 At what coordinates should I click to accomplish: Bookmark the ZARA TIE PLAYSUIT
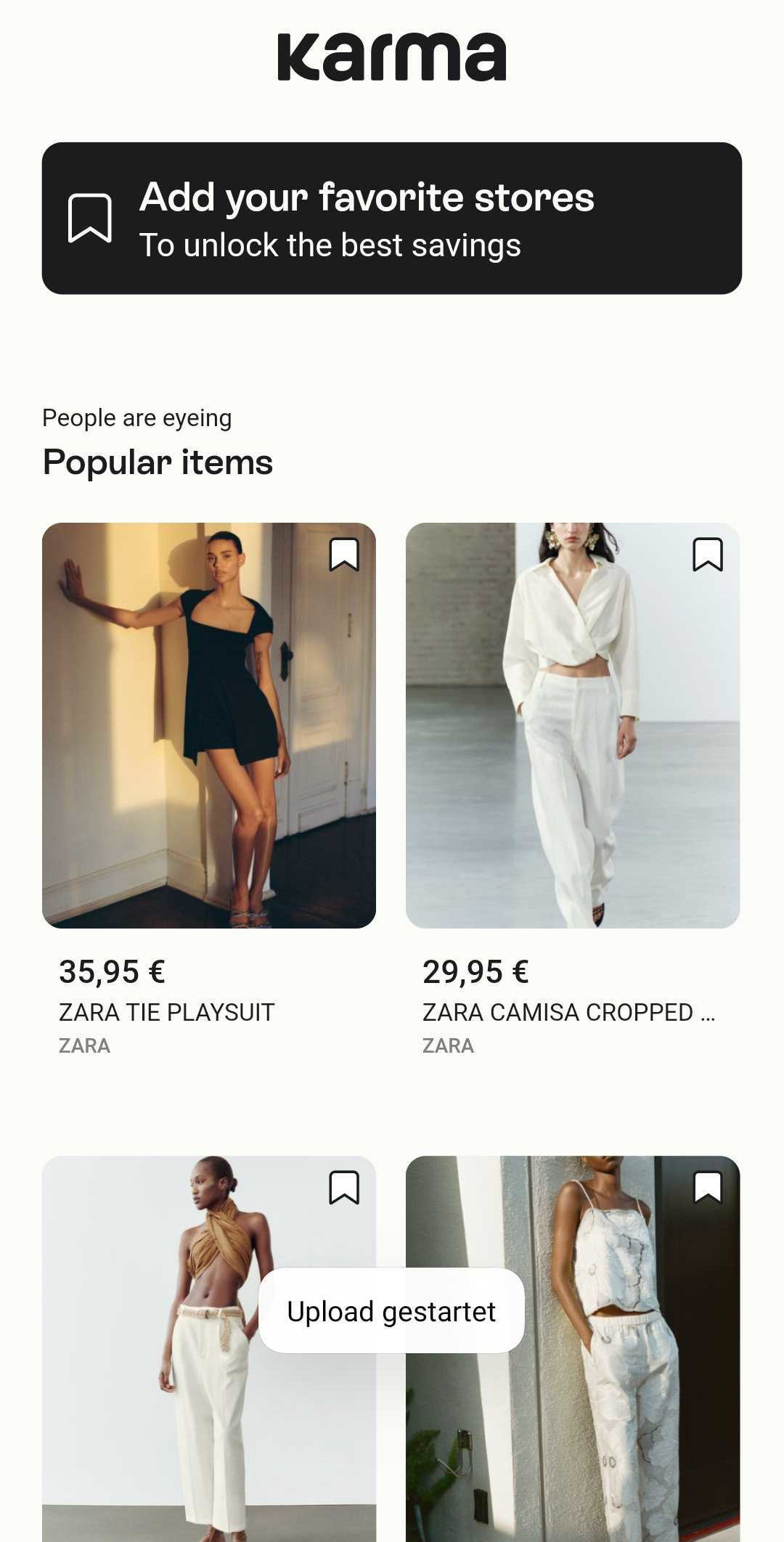tap(344, 555)
